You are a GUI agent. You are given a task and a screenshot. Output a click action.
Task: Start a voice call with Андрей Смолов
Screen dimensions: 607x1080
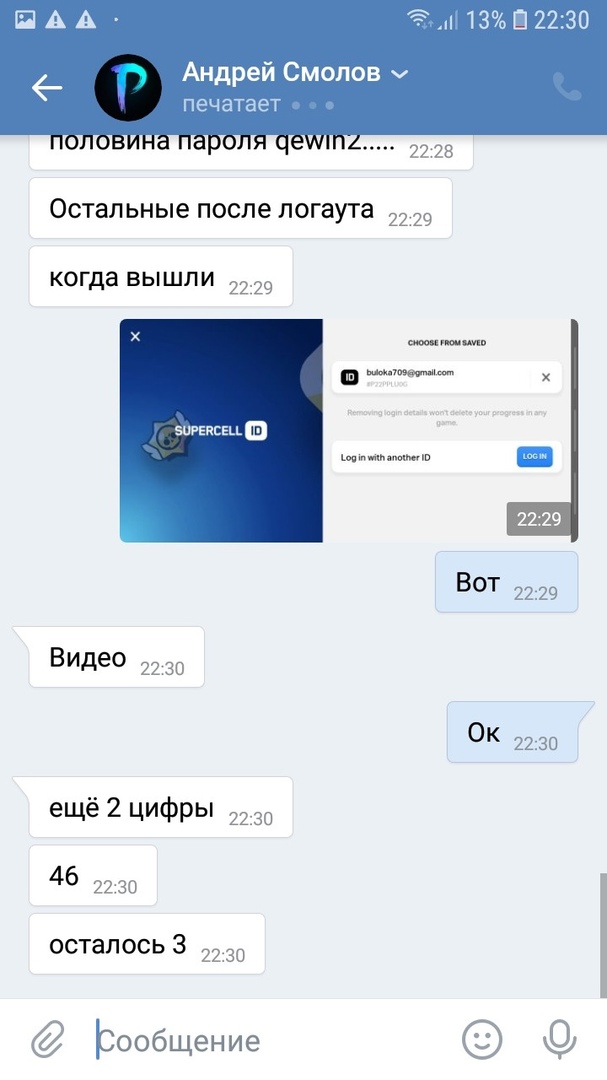[x=566, y=88]
